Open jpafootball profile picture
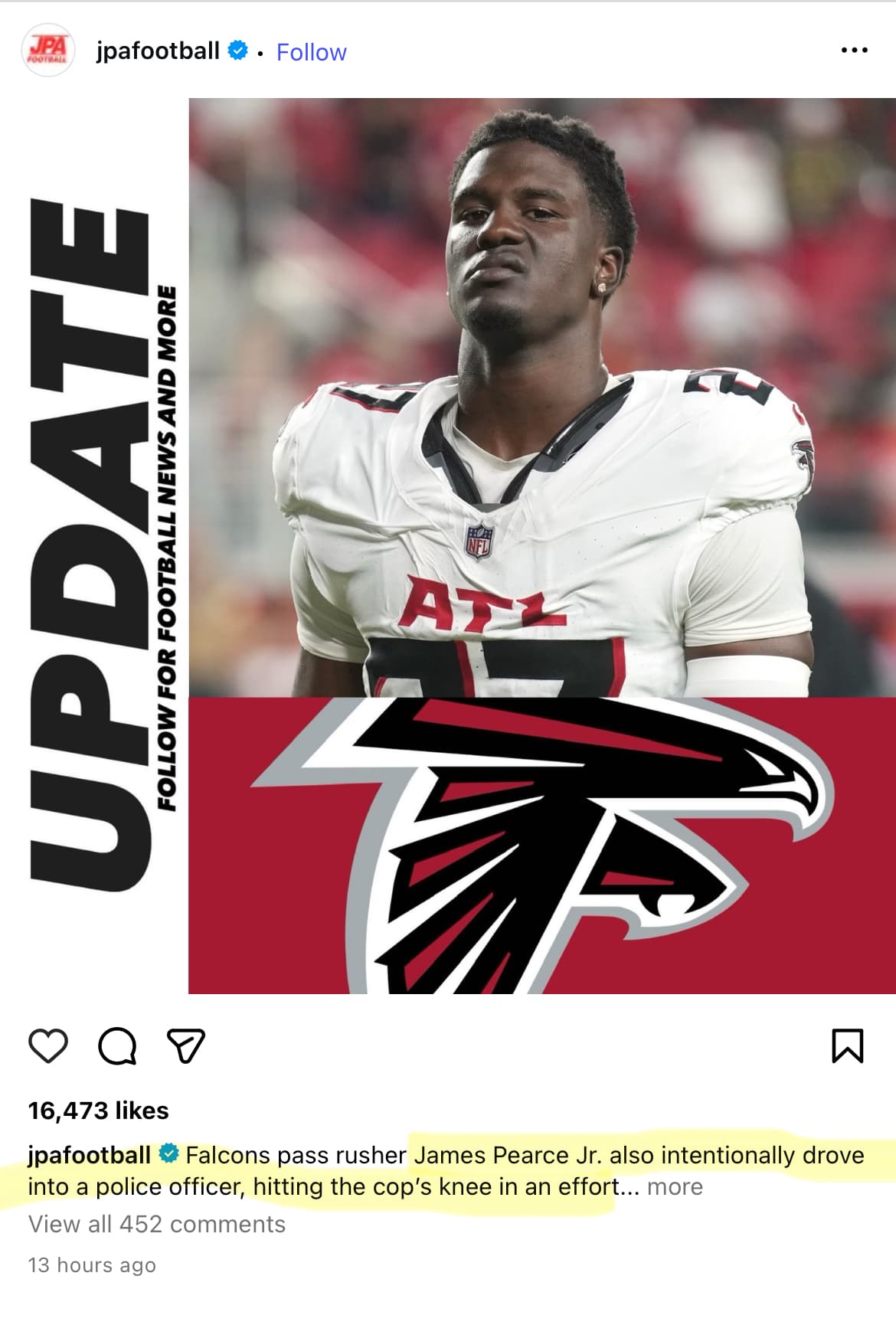 click(x=49, y=51)
